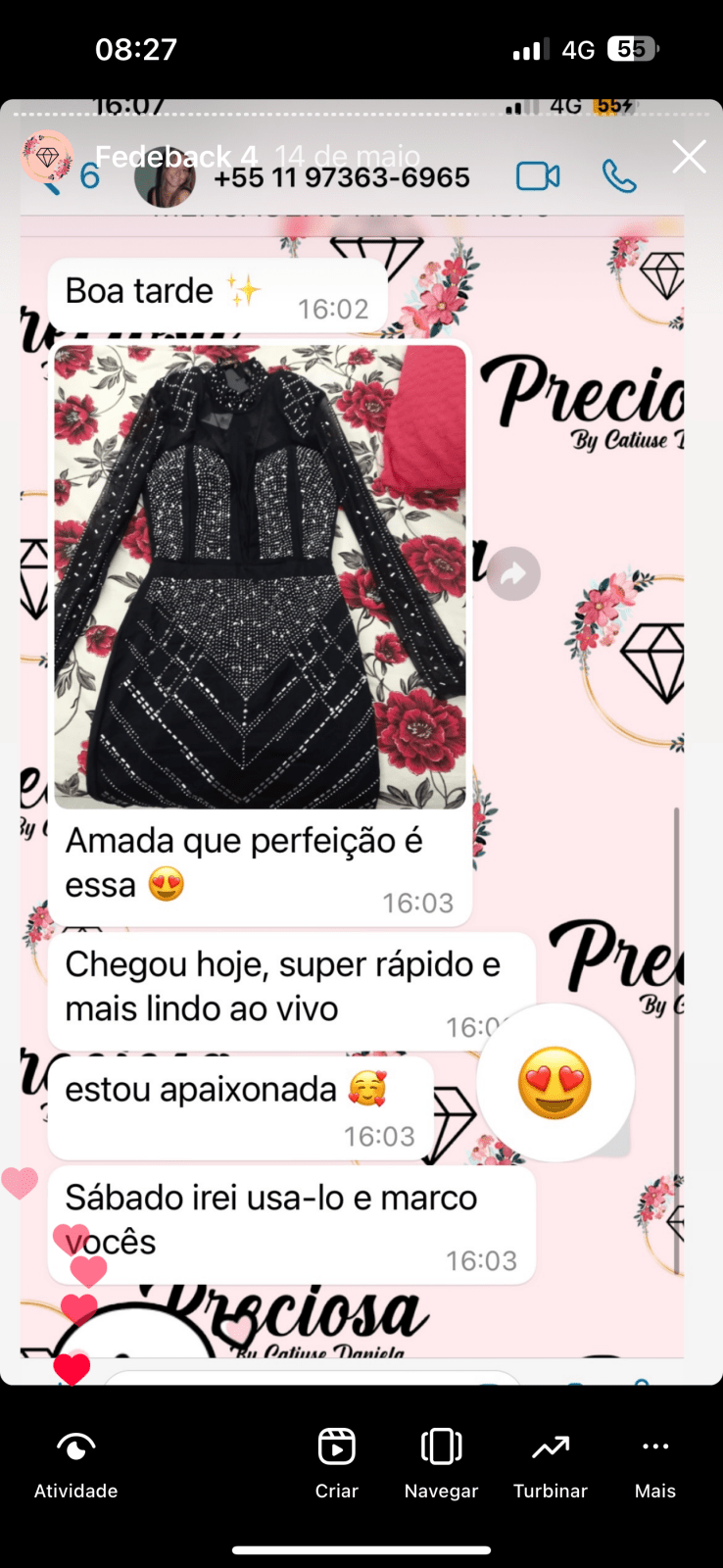Select the Navegar option
This screenshot has width=723, height=1568.
(441, 1461)
